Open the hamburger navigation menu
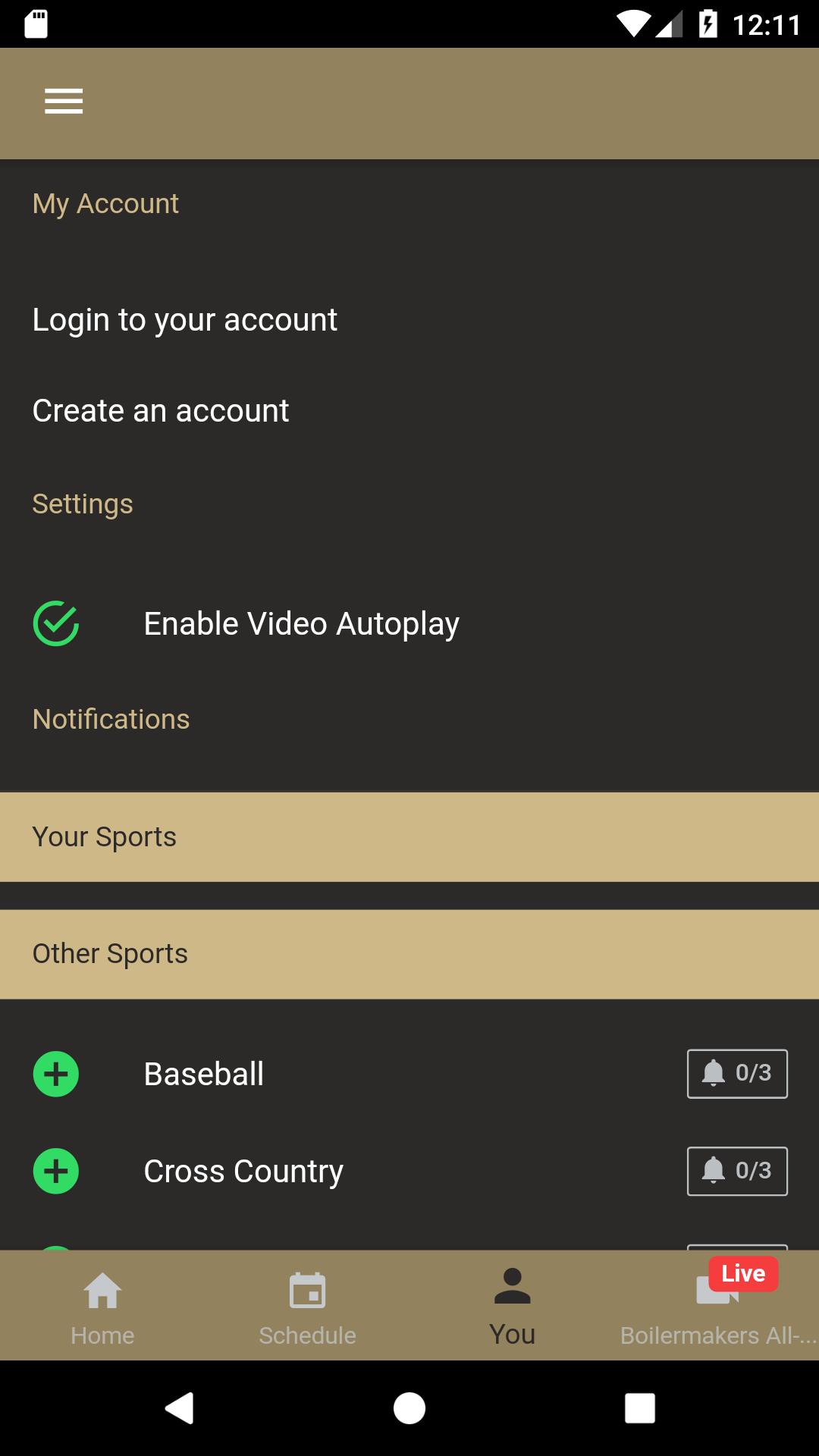Screen dimensions: 819x1456 [64, 102]
